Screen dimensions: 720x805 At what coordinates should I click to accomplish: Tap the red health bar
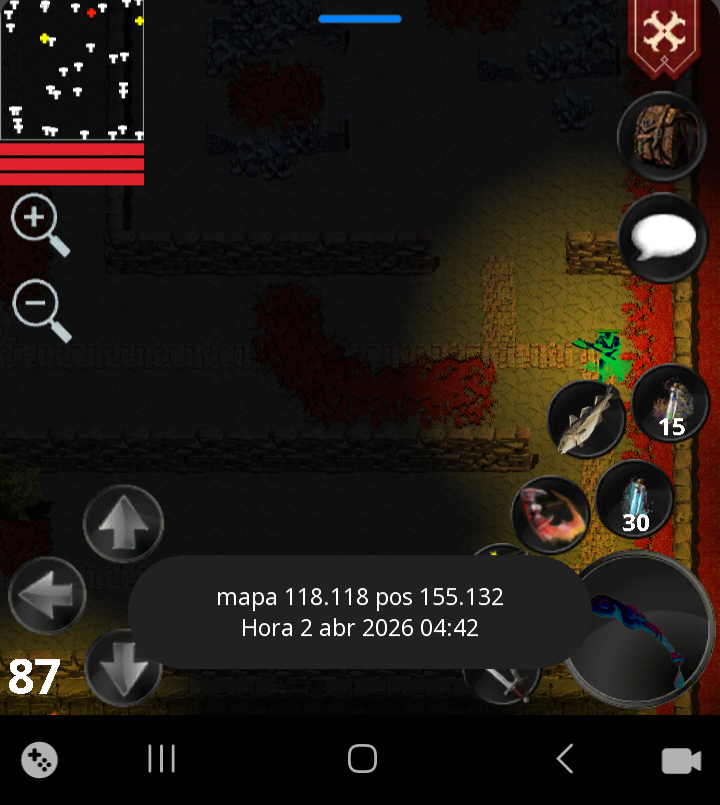[x=72, y=163]
